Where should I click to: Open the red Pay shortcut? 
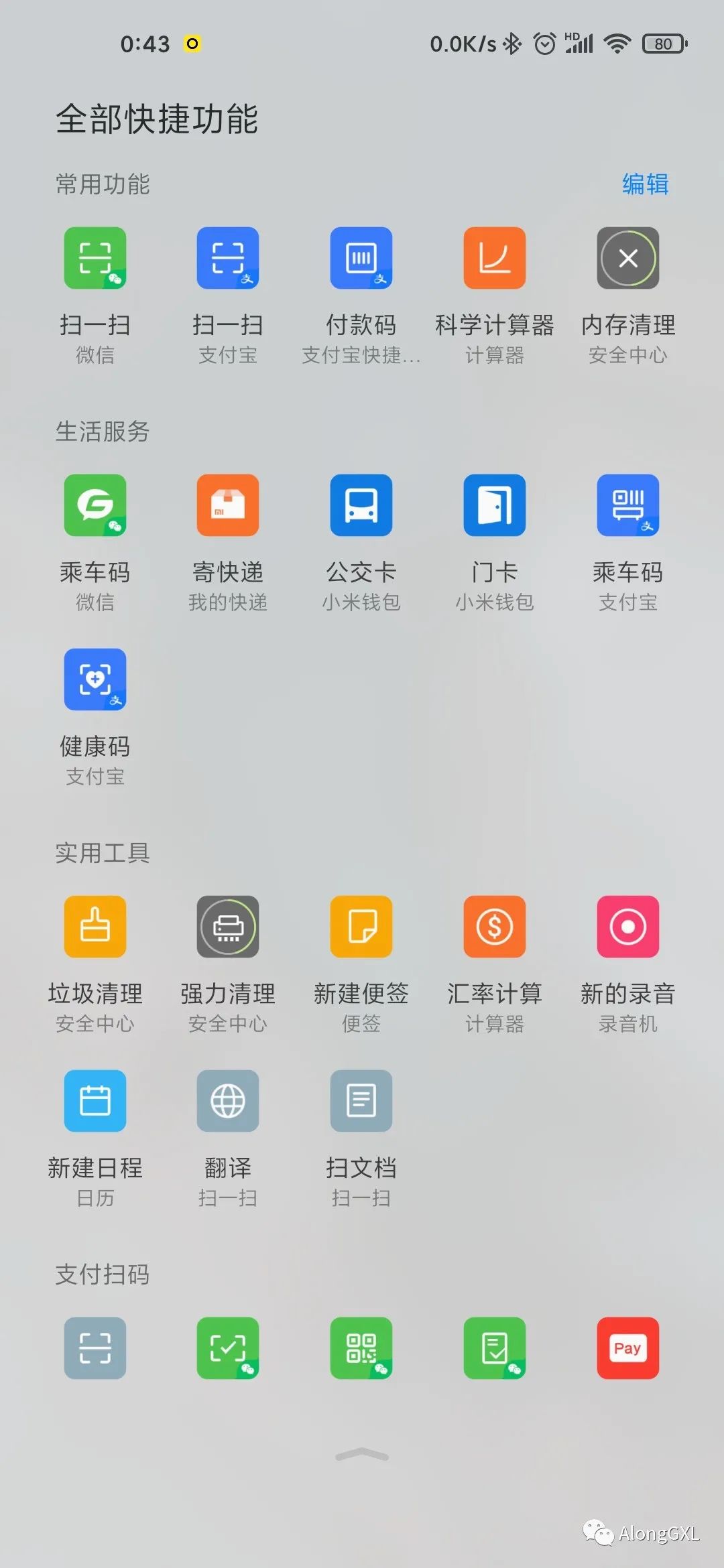coord(628,1348)
